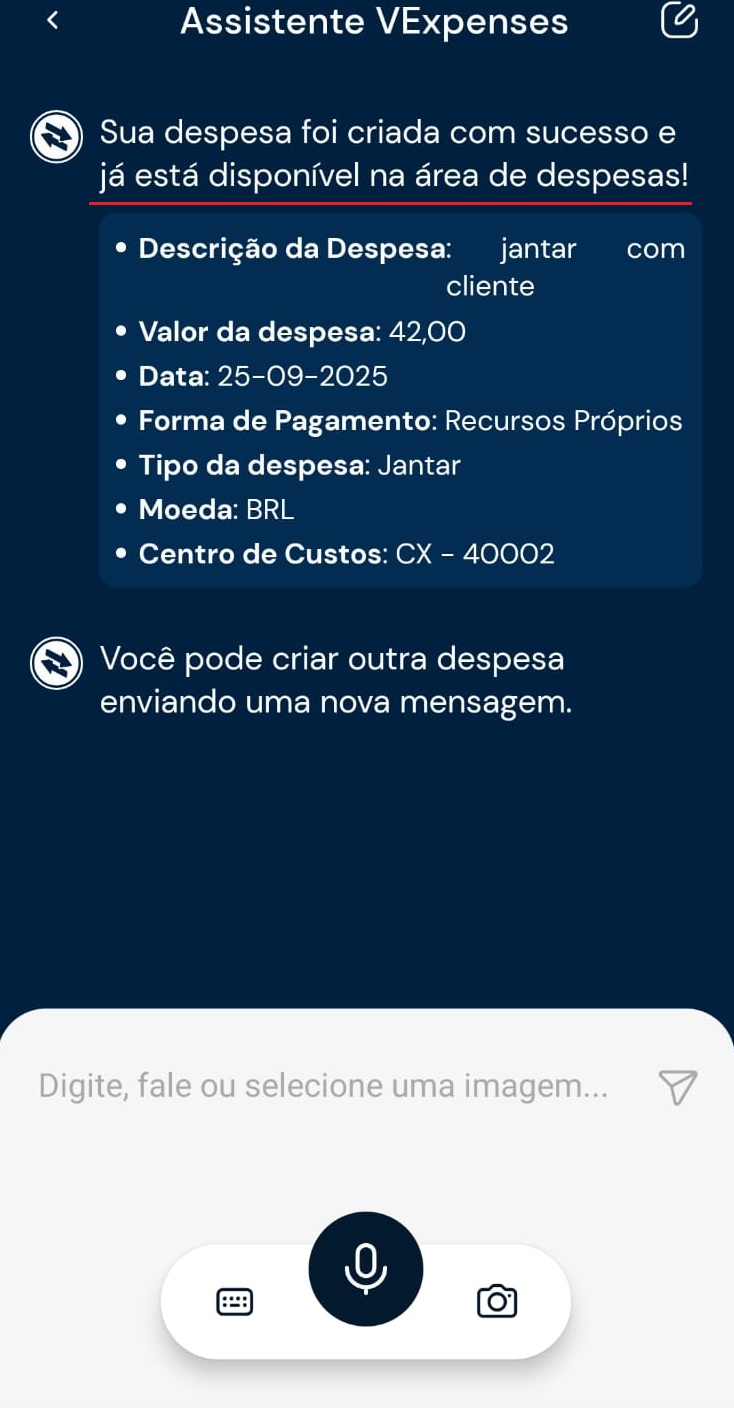Start voice input with the microphone
The width and height of the screenshot is (734, 1408).
click(x=366, y=1269)
